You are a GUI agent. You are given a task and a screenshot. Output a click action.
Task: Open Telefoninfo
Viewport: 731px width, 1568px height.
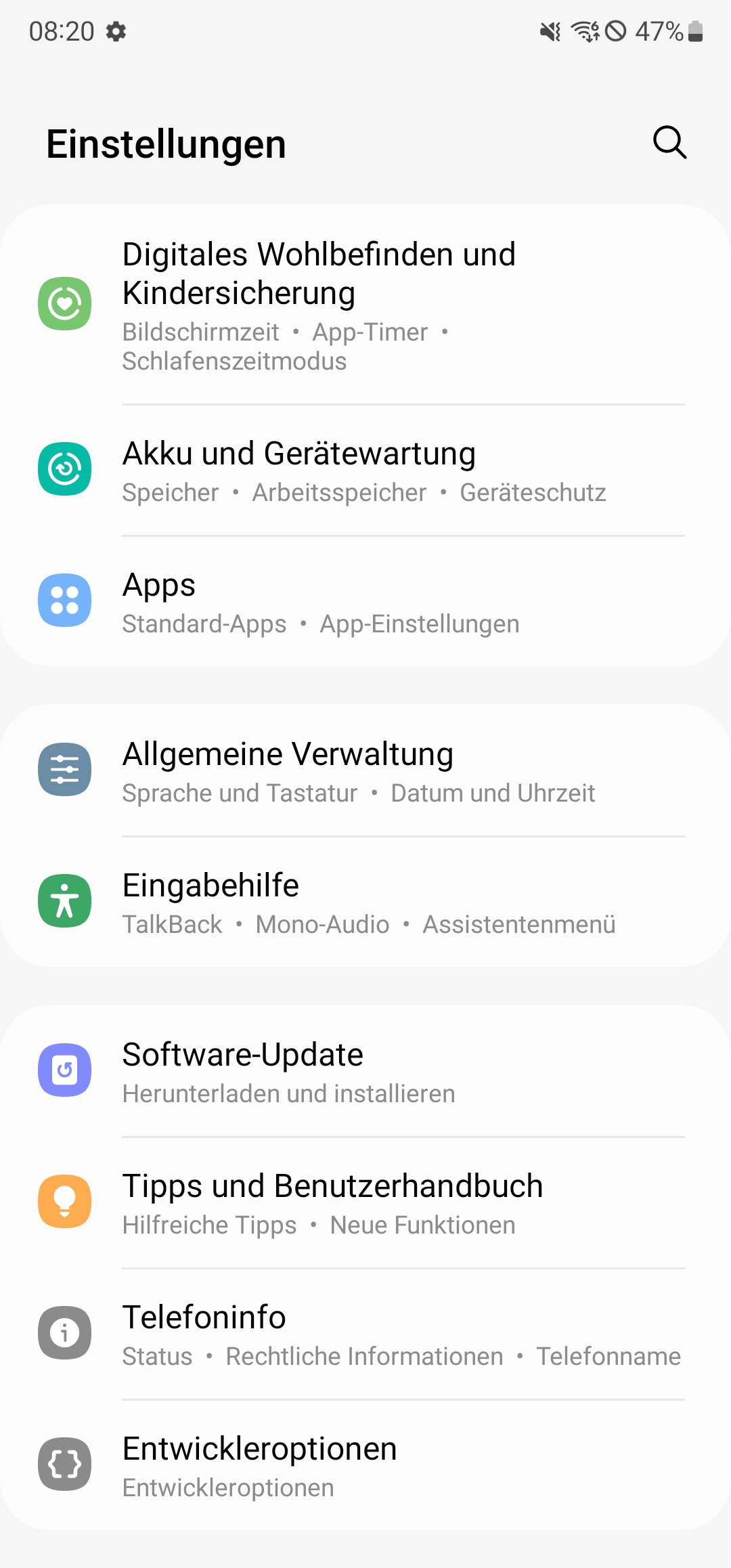point(365,1334)
